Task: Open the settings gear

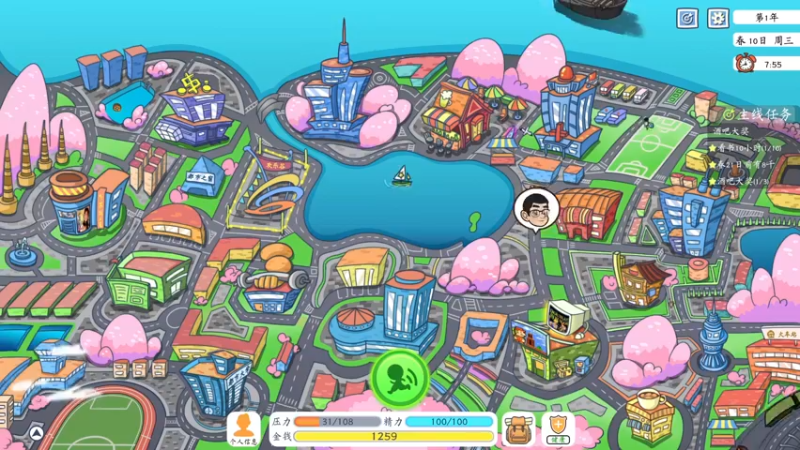Action: (x=718, y=18)
